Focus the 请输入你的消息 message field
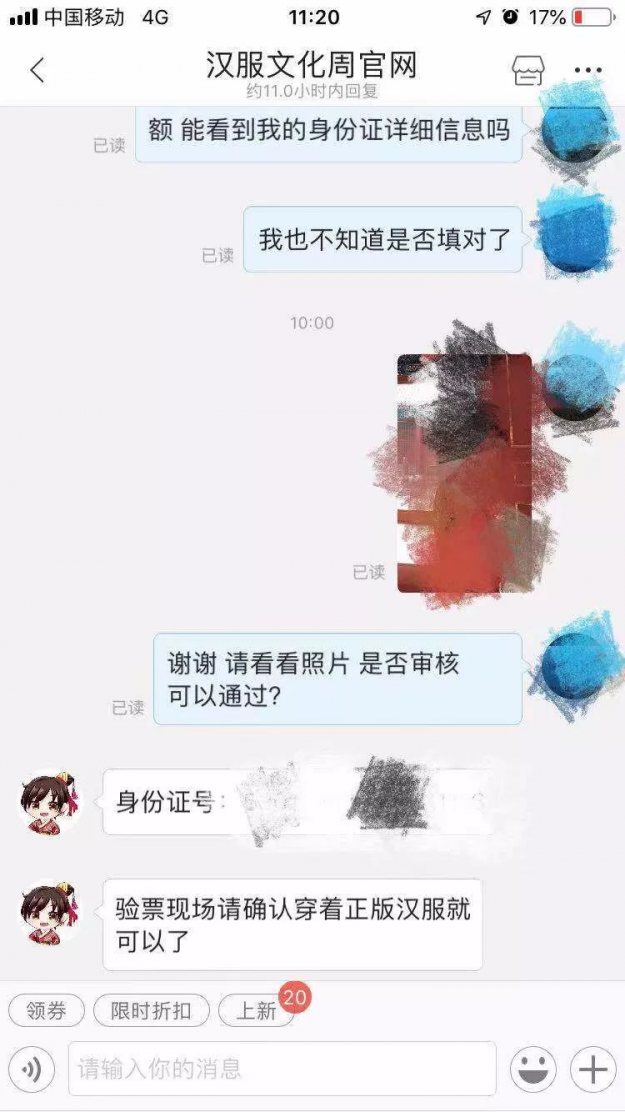 282,1069
